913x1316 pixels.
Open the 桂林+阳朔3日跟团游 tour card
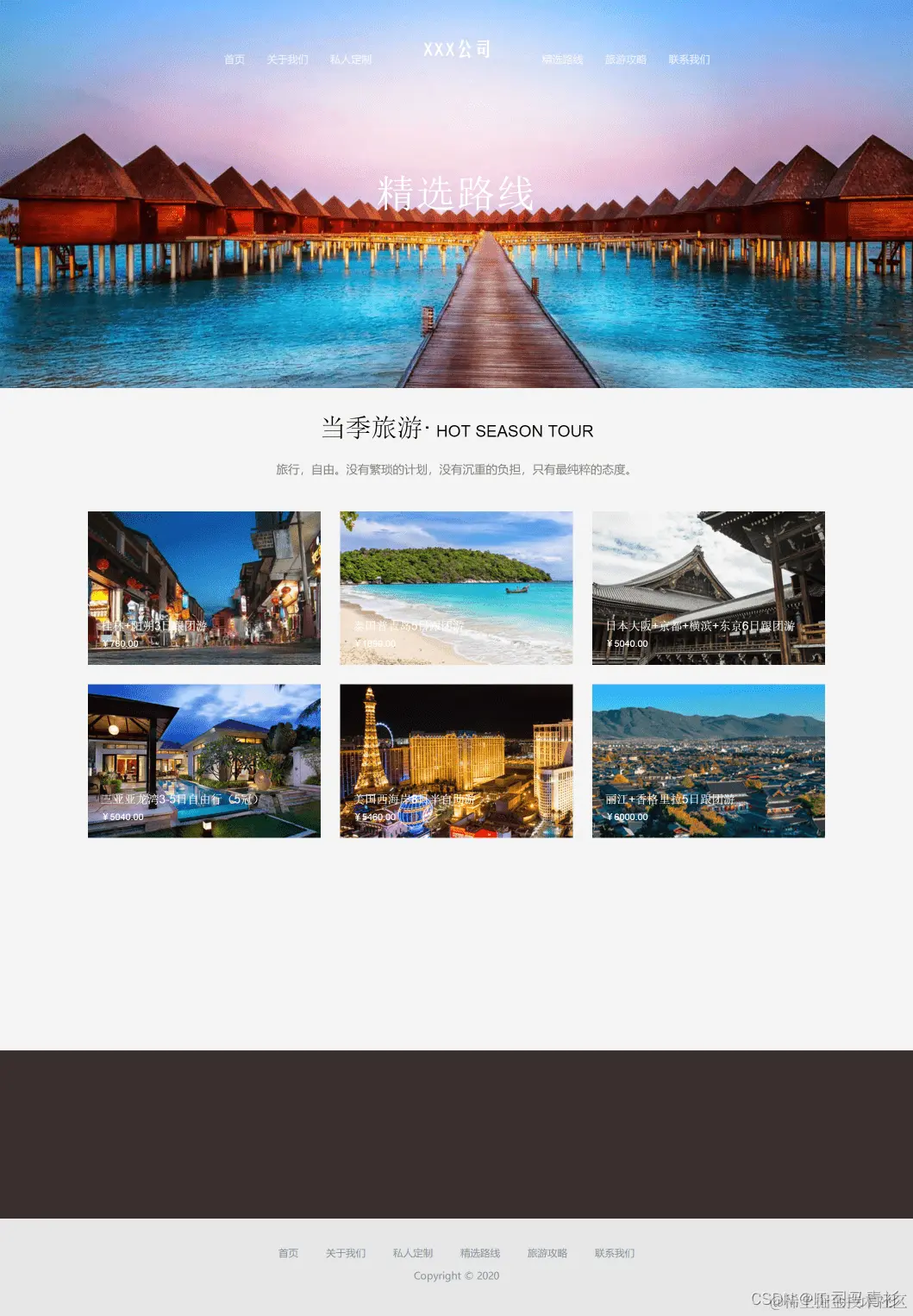(x=203, y=587)
